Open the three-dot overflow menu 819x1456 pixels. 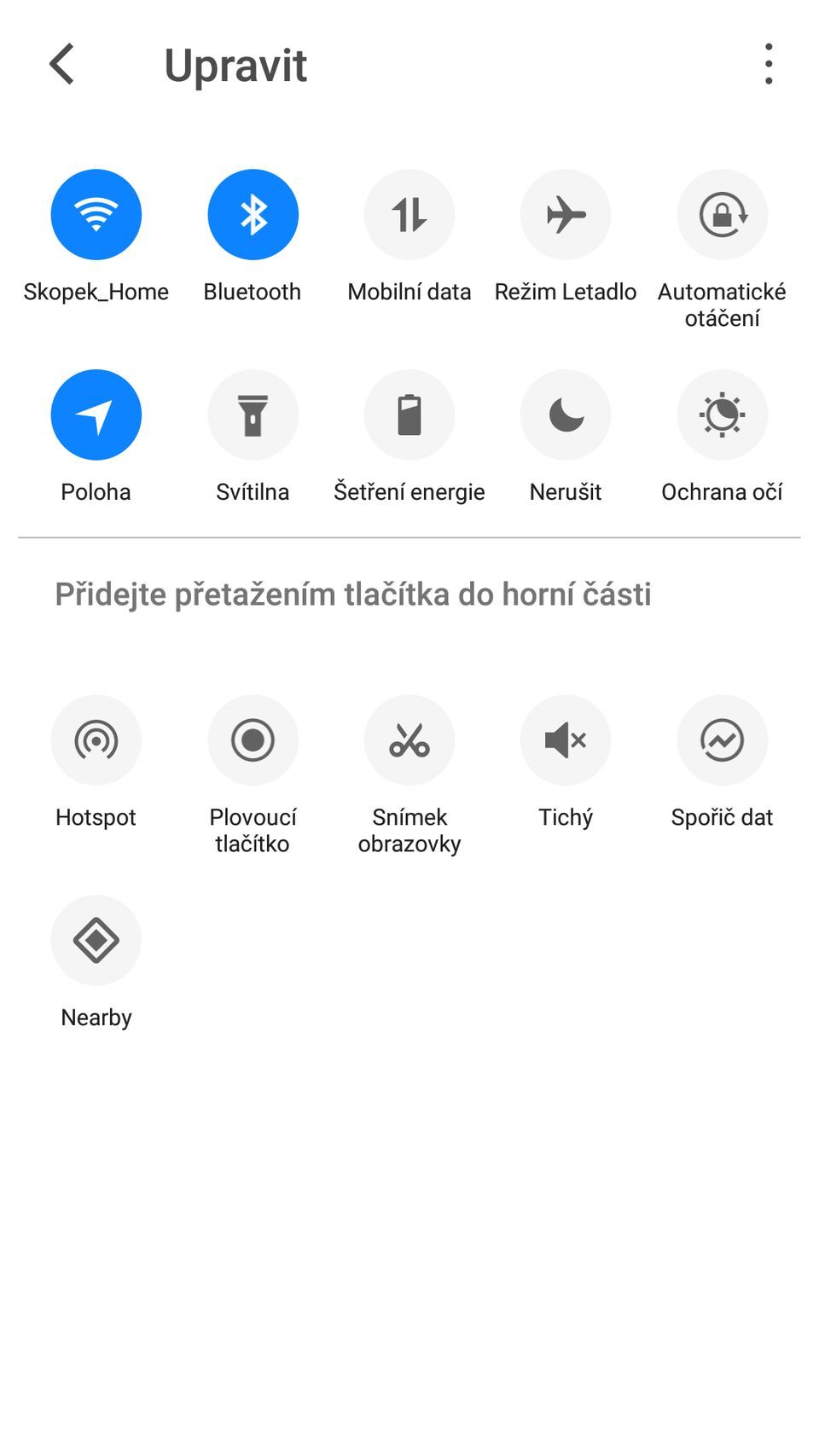[769, 65]
